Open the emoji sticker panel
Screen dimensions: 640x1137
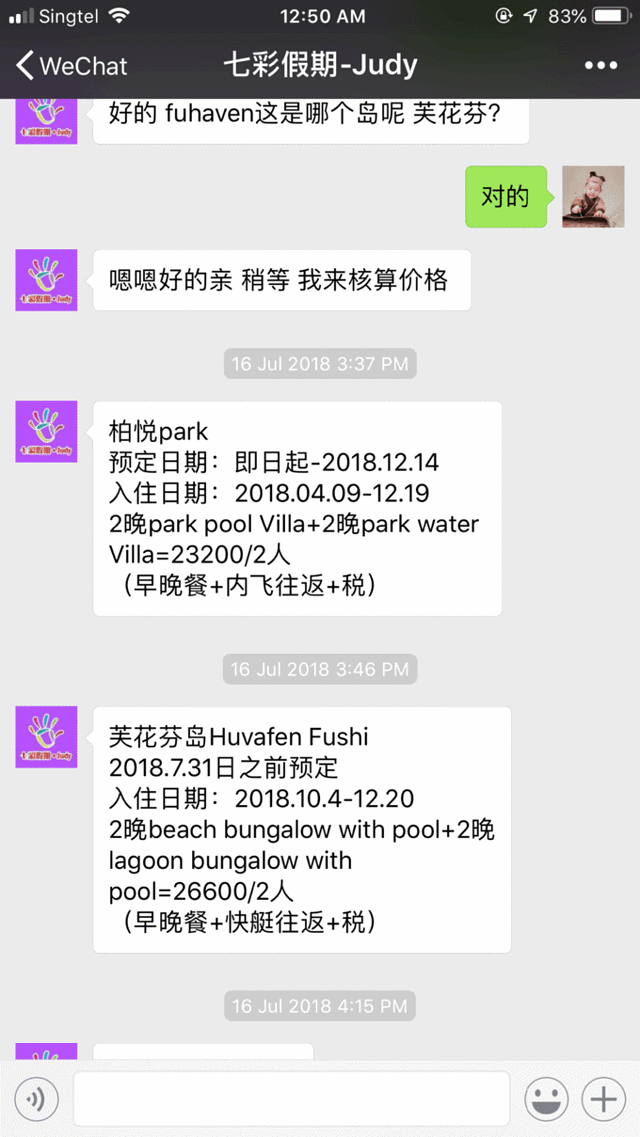point(546,1101)
